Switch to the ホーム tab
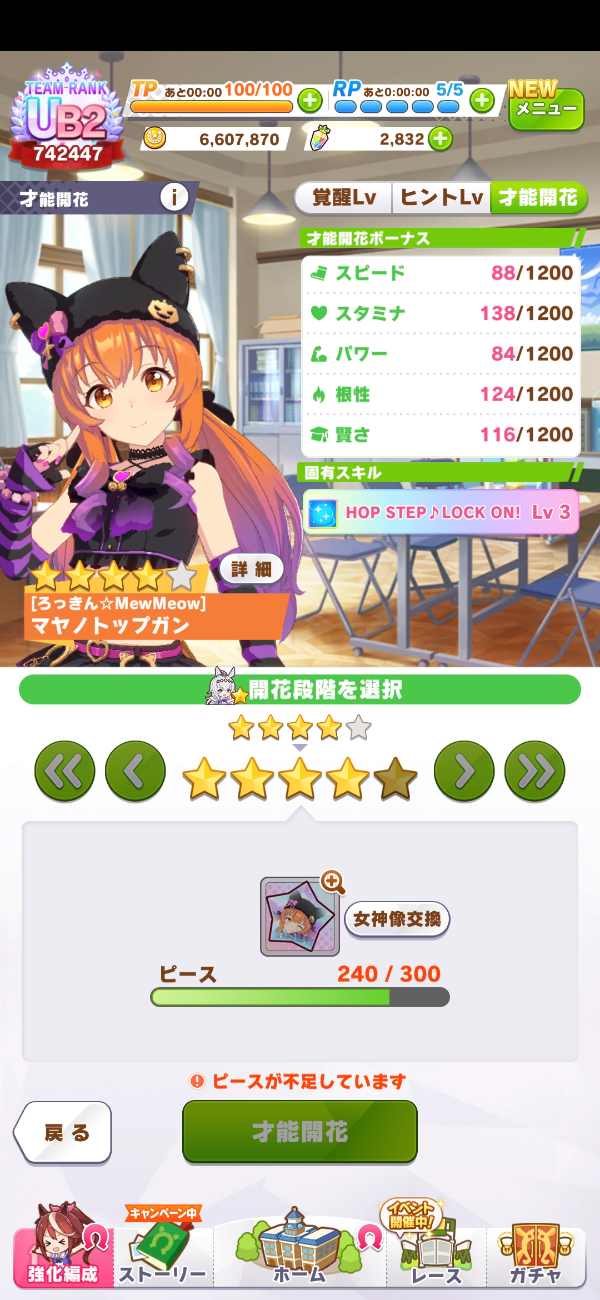This screenshot has width=600, height=1300. tap(300, 1250)
